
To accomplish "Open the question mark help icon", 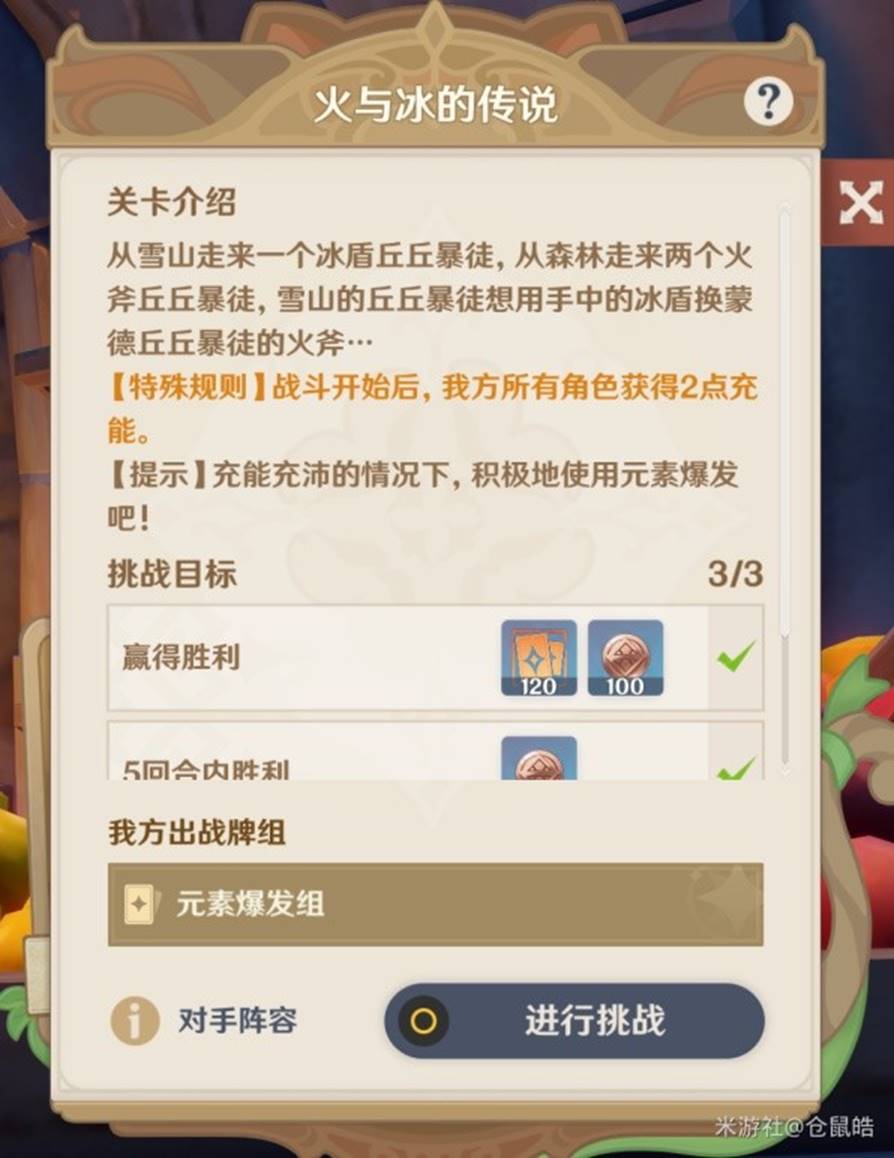I will (768, 101).
